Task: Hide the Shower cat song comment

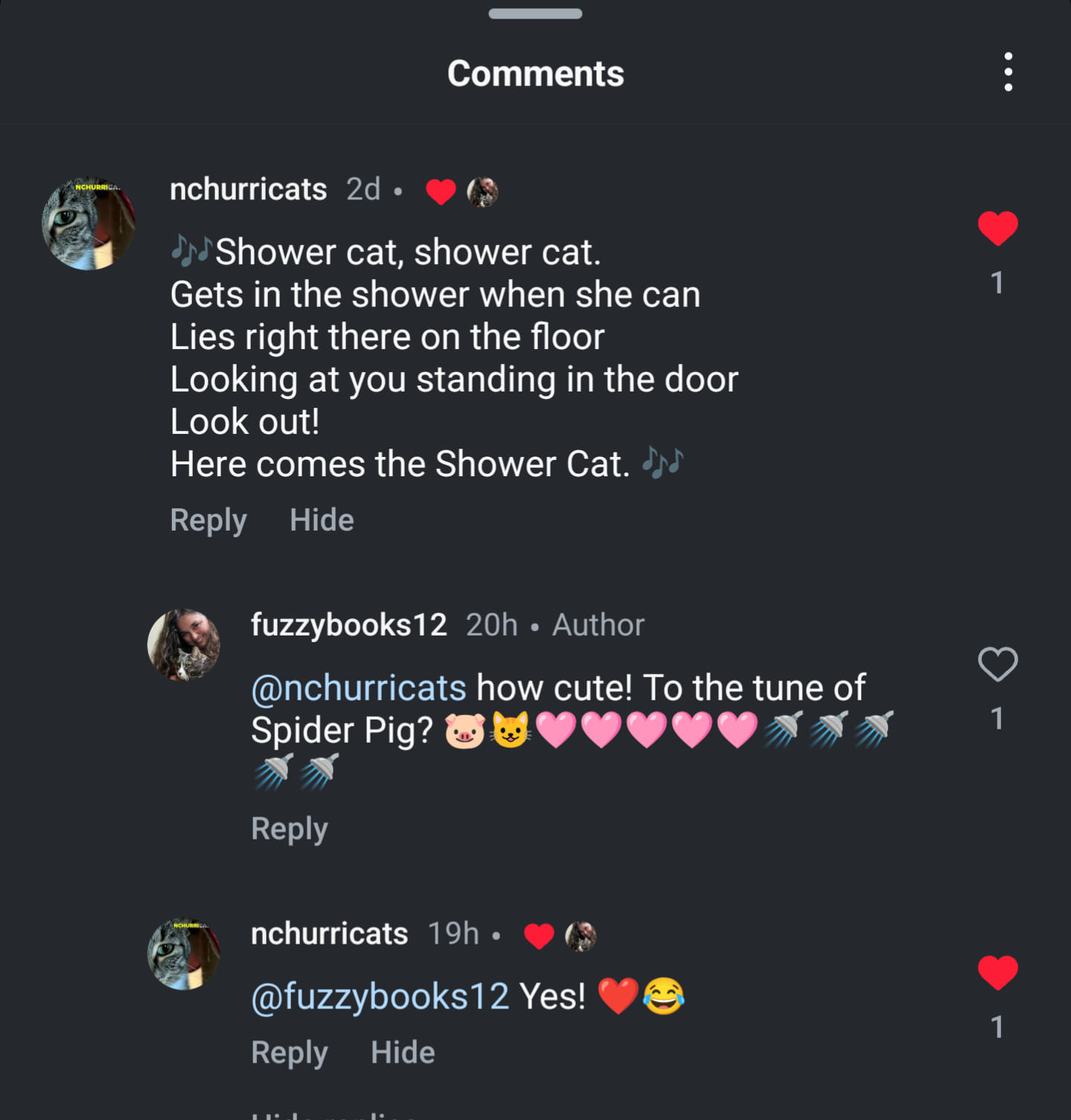Action: point(322,519)
